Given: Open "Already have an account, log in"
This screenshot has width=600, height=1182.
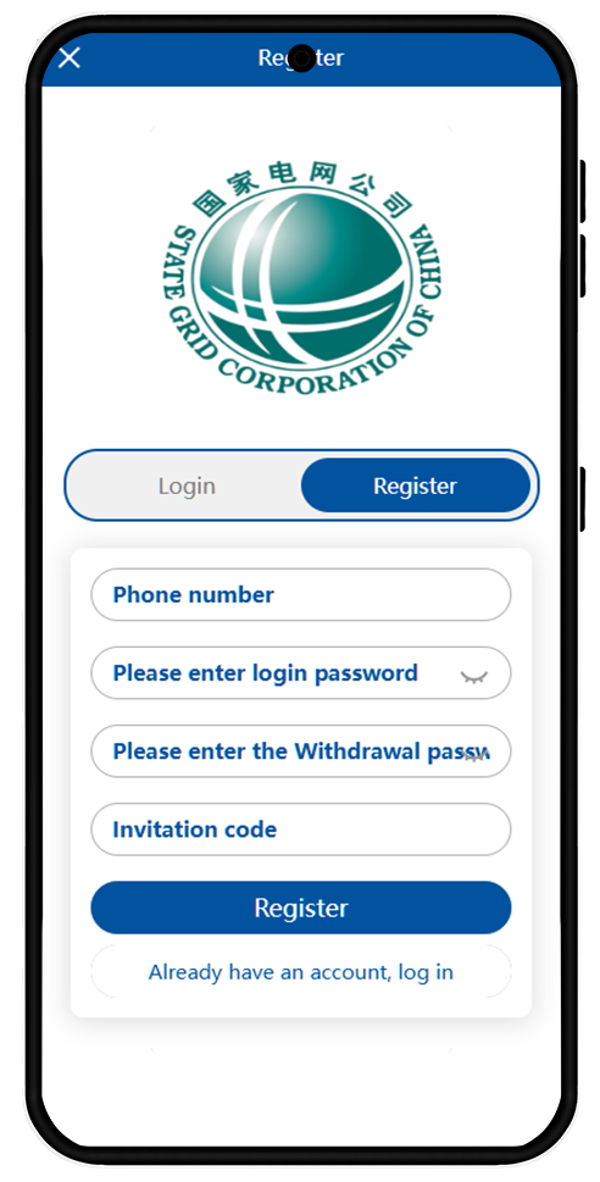Looking at the screenshot, I should pos(300,972).
